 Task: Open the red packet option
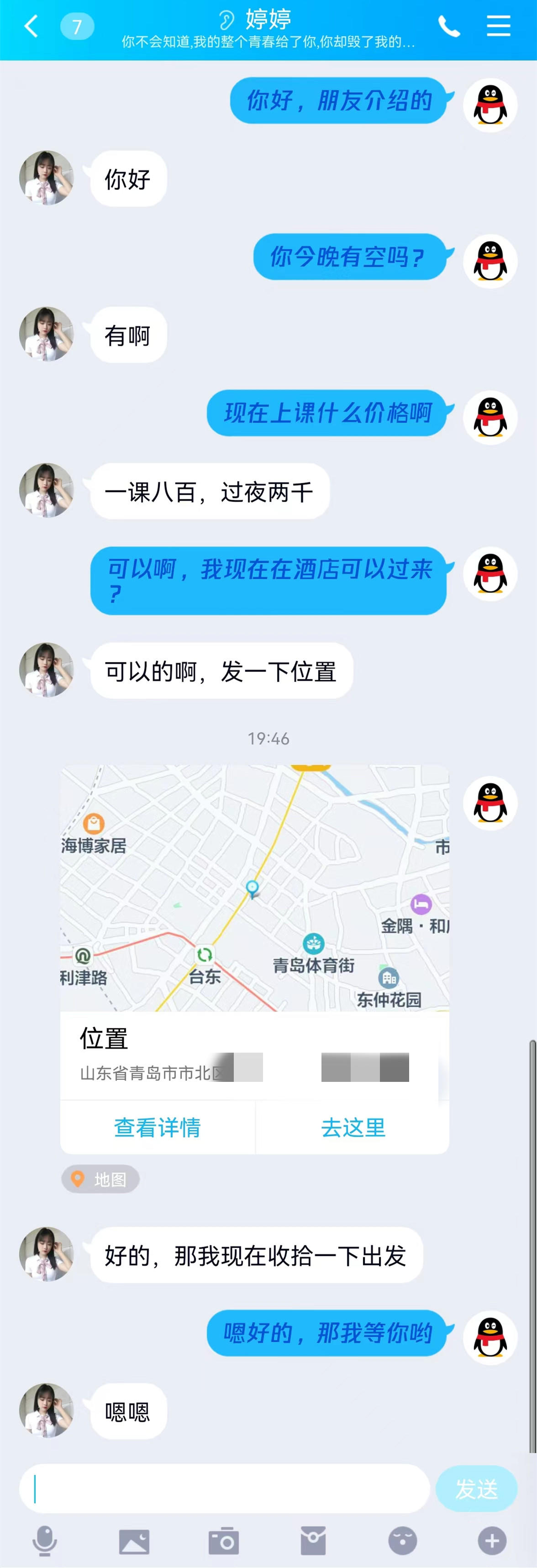[313, 1541]
